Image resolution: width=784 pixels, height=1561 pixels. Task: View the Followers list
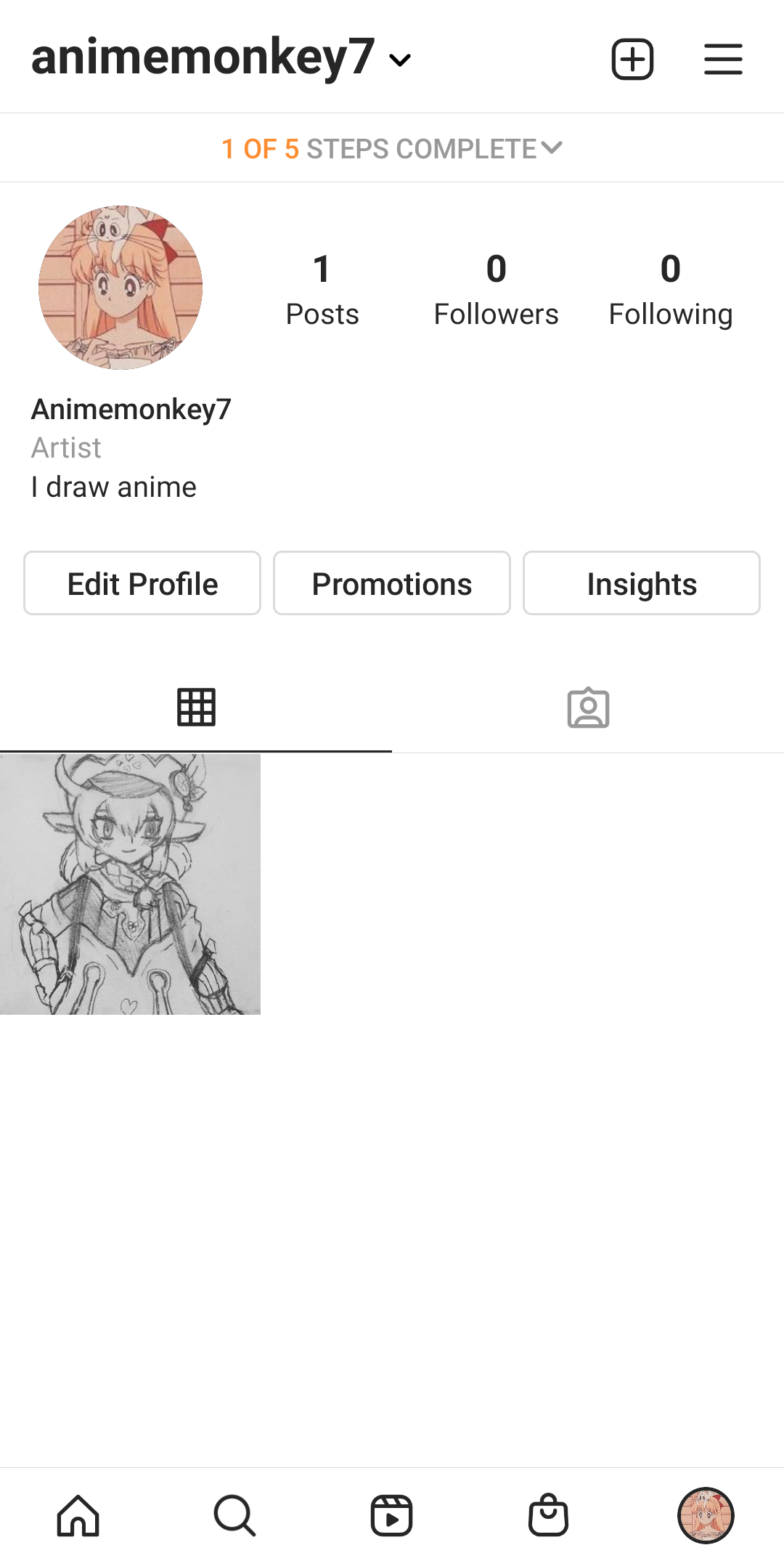coord(496,289)
